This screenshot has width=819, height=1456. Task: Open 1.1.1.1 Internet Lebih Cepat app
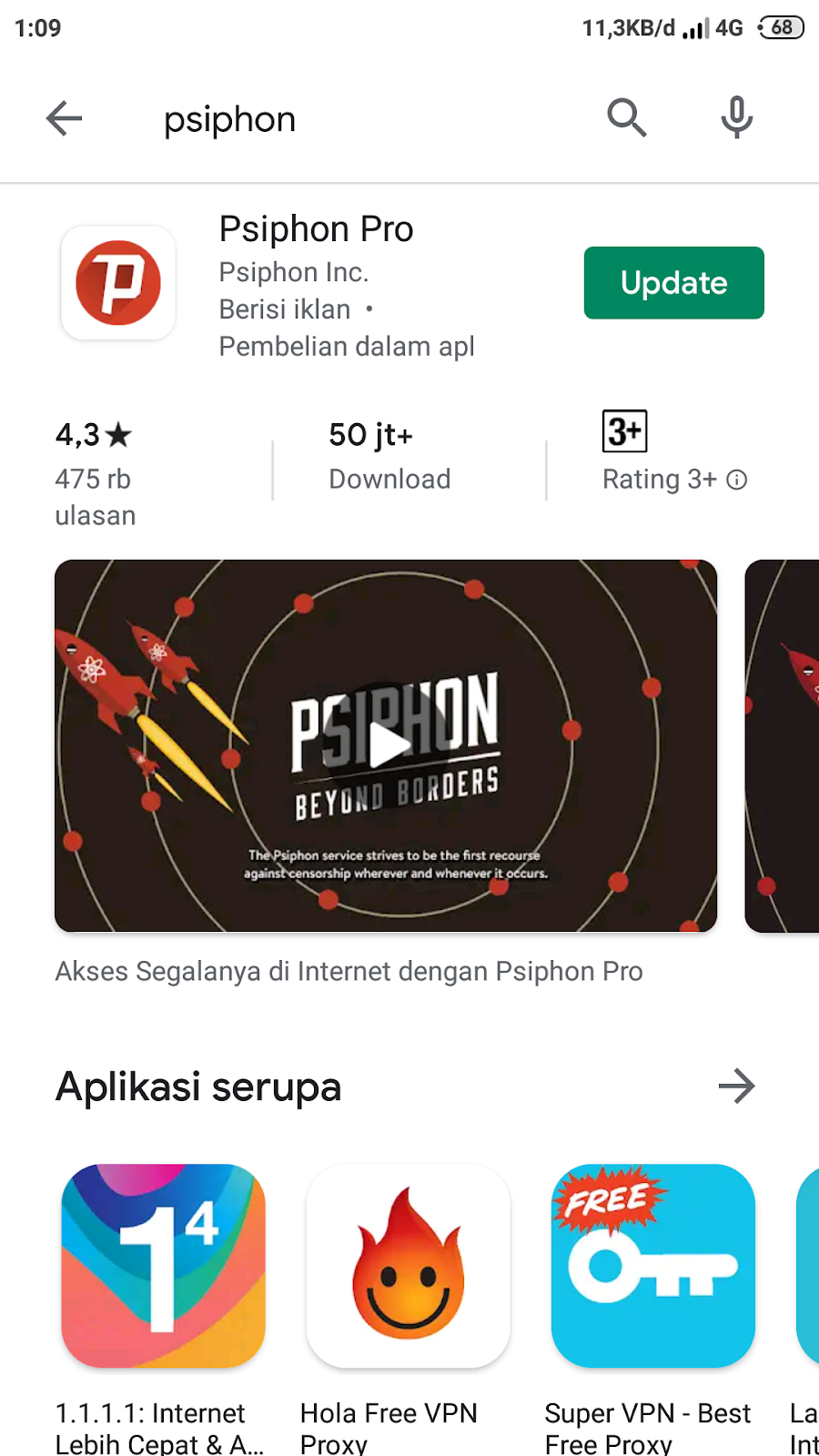(x=164, y=1266)
